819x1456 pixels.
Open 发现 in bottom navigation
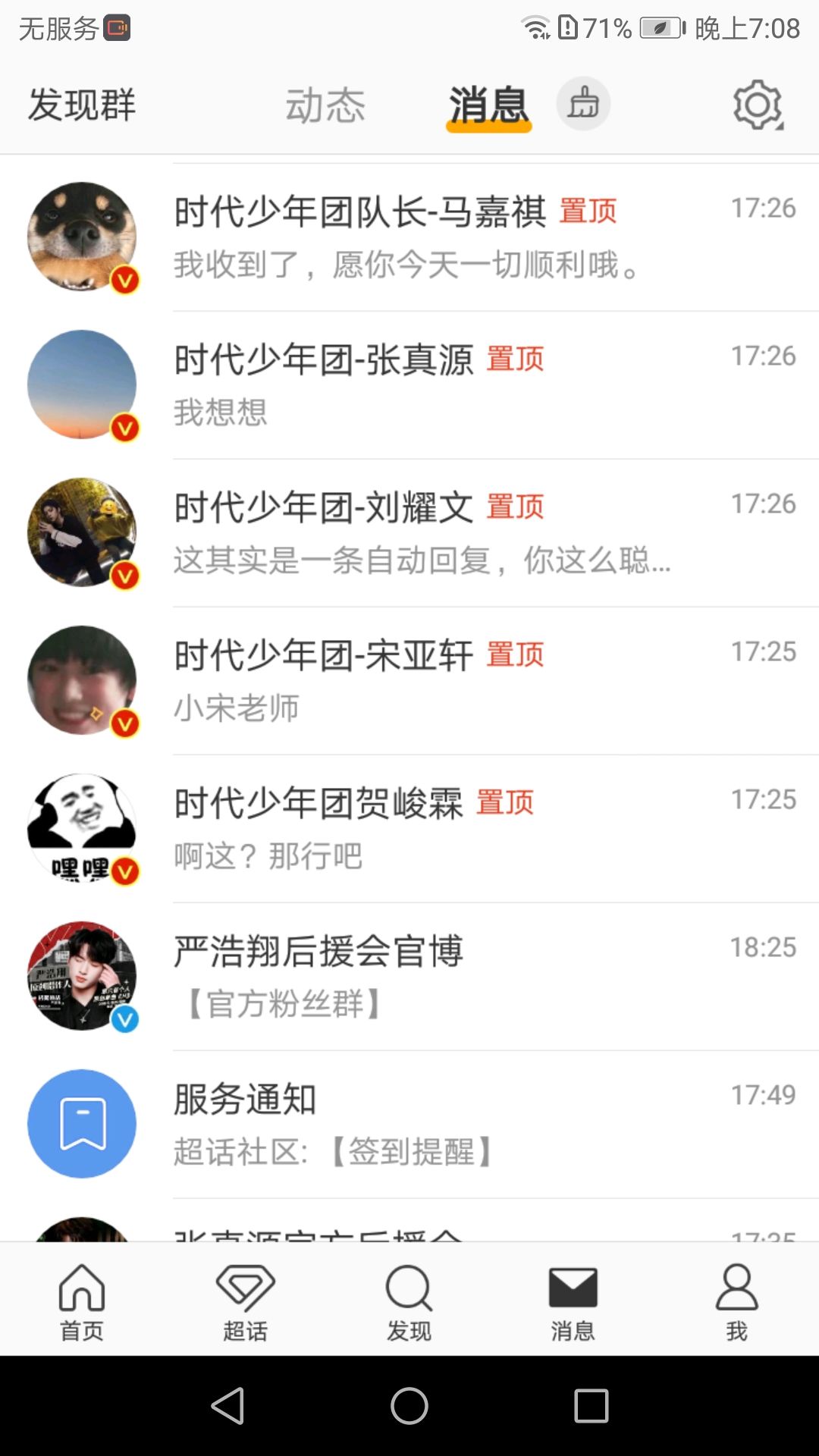409,1301
